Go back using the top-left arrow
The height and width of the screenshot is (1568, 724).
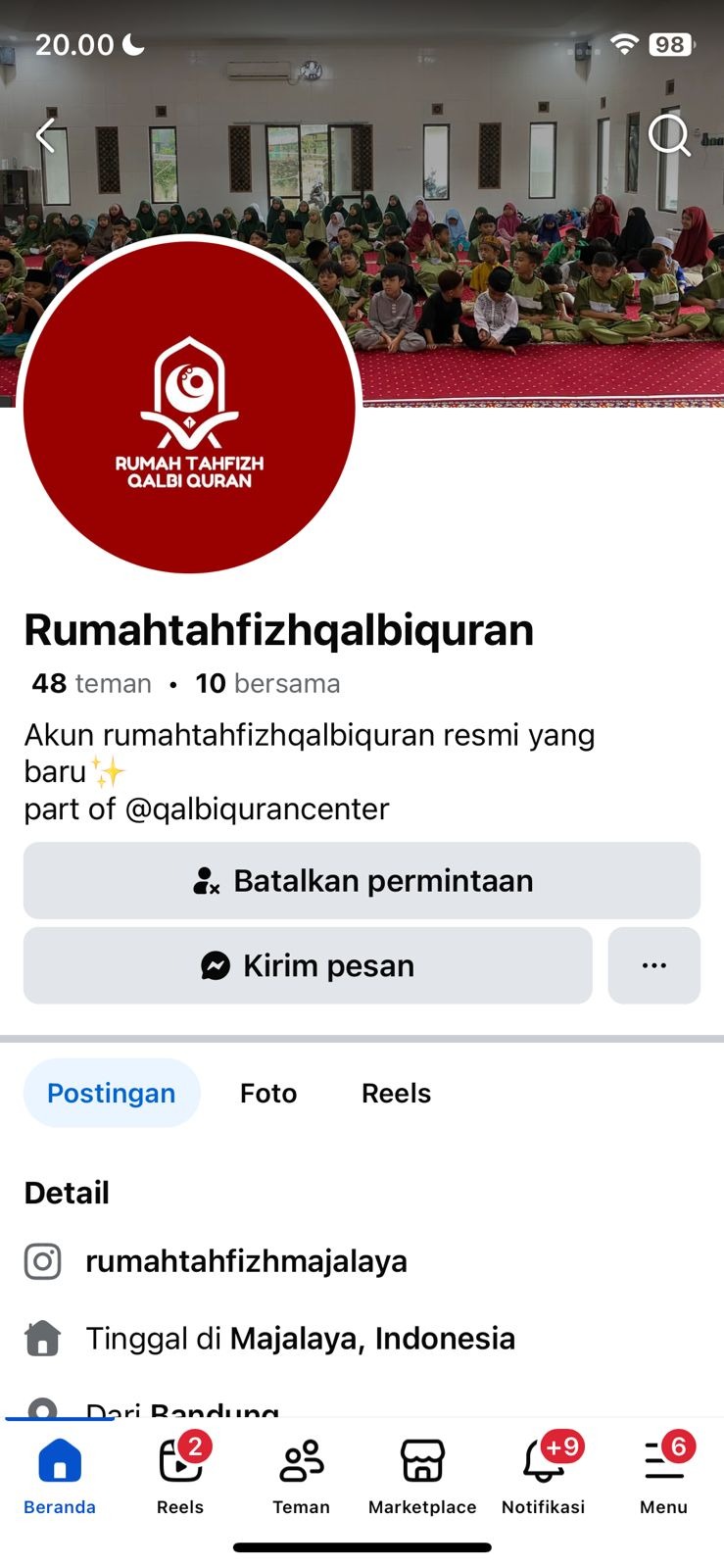pyautogui.click(x=45, y=135)
